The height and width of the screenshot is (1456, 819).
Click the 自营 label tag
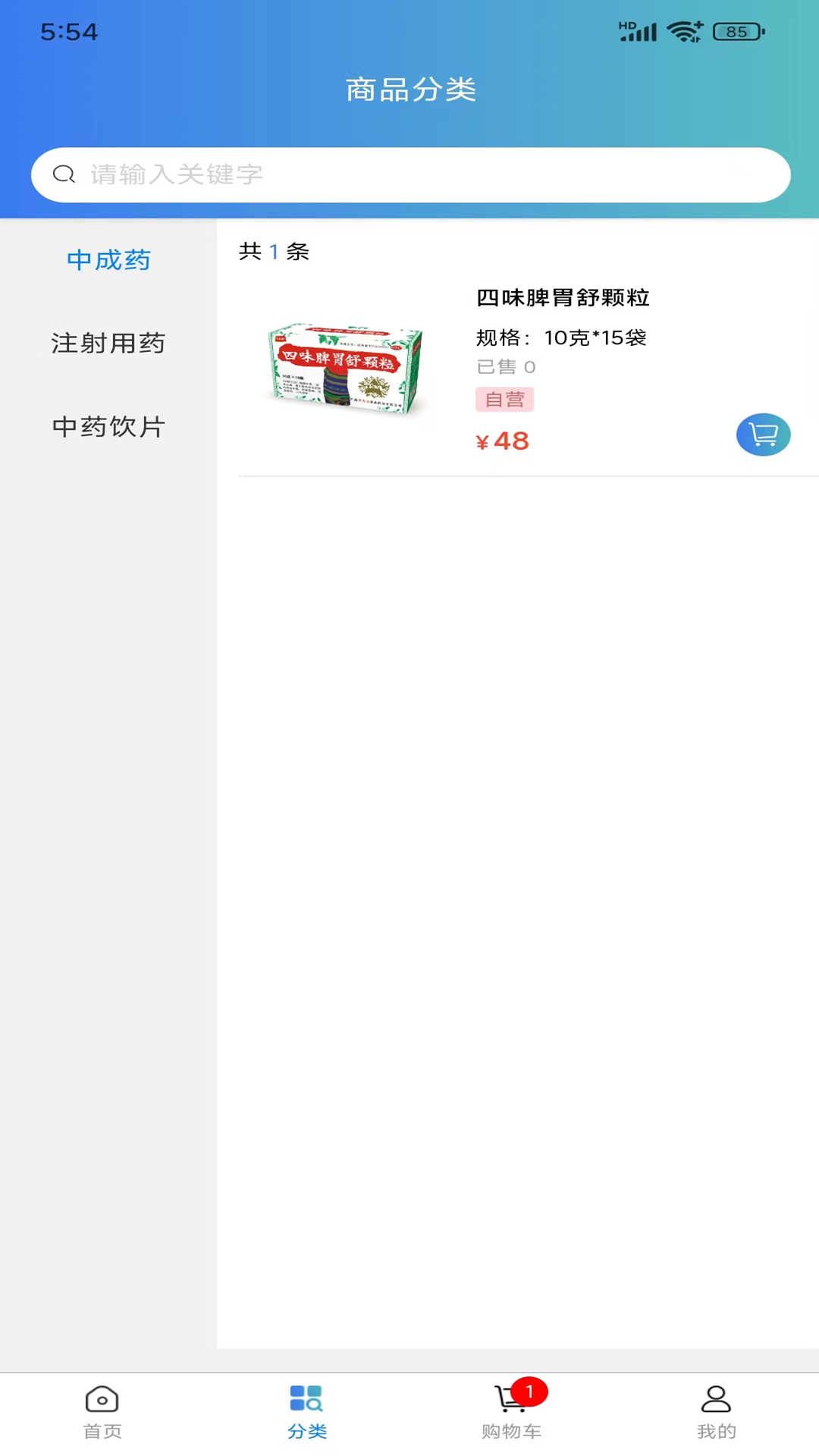coord(504,399)
